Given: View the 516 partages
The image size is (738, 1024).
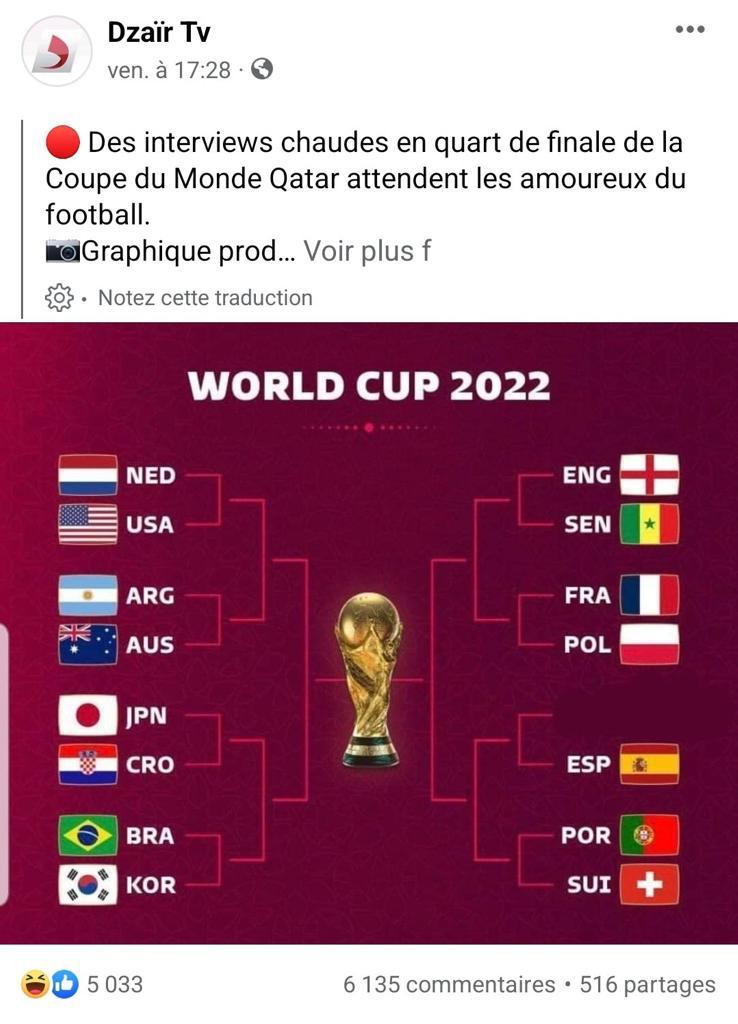Looking at the screenshot, I should click(648, 984).
